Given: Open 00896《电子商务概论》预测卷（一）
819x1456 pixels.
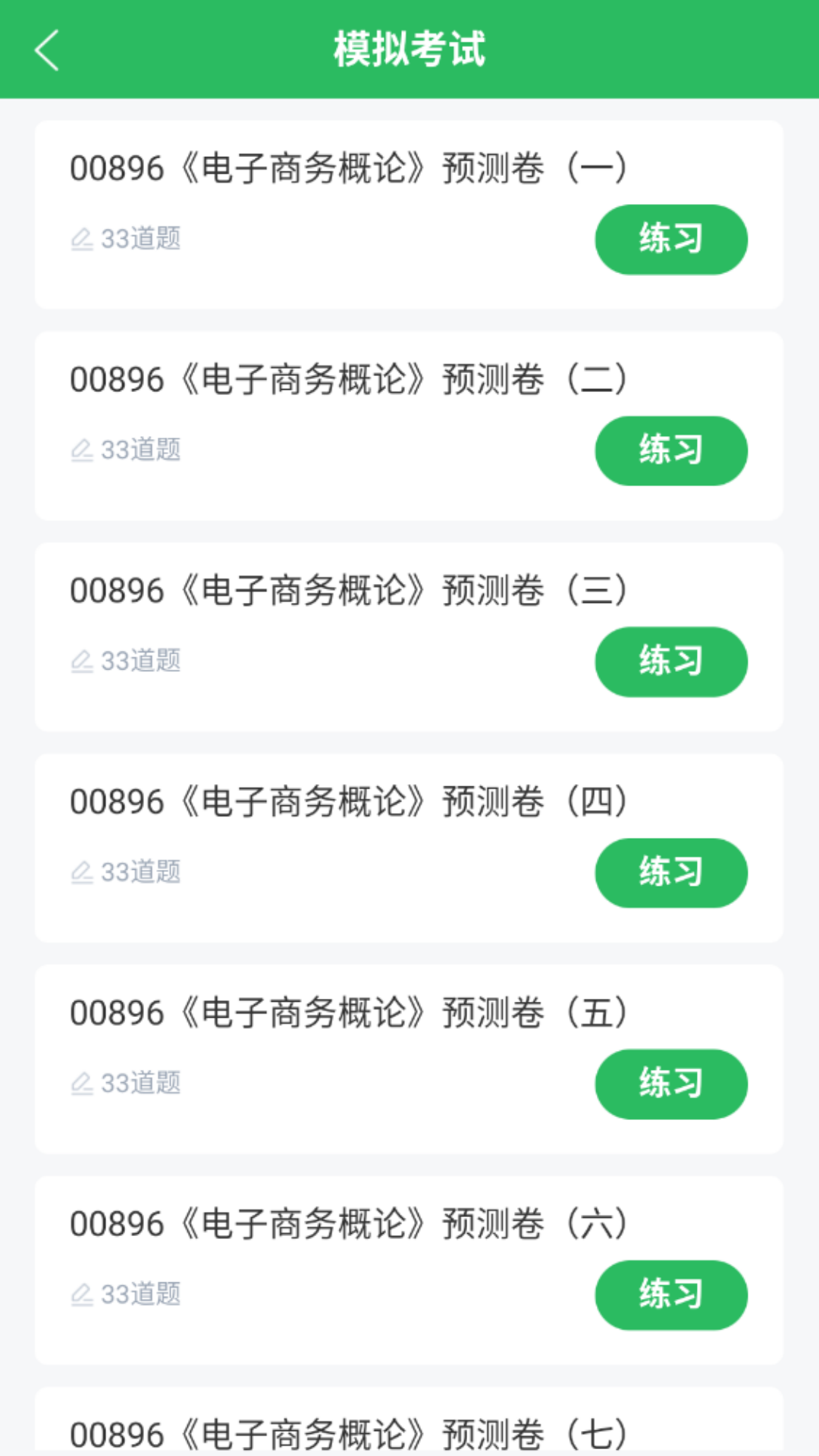Looking at the screenshot, I should click(349, 168).
